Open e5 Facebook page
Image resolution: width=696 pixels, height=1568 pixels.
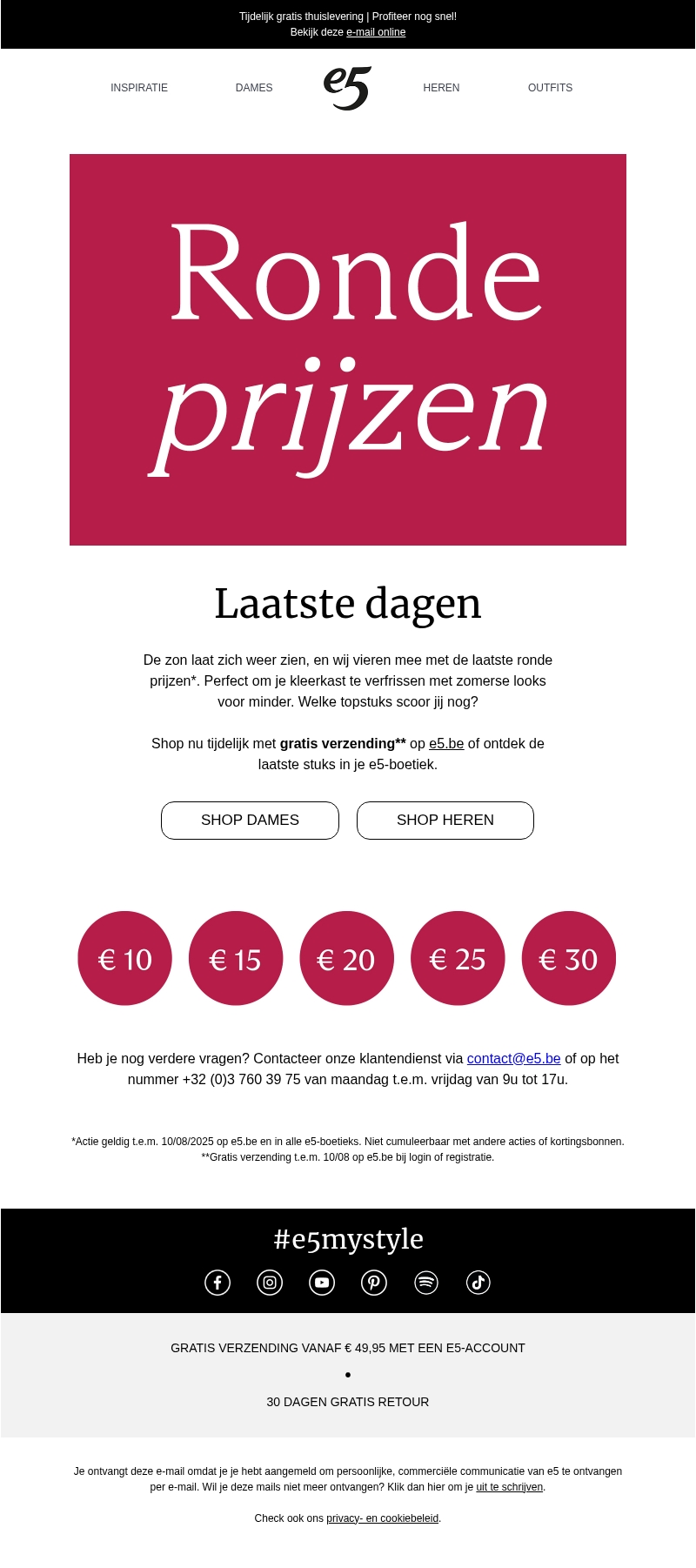217,1283
